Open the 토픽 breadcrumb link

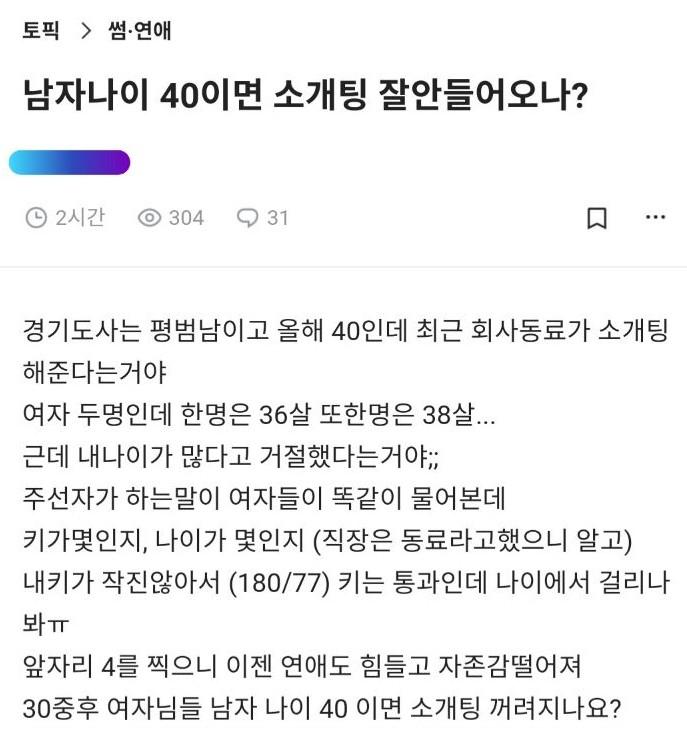click(x=41, y=31)
